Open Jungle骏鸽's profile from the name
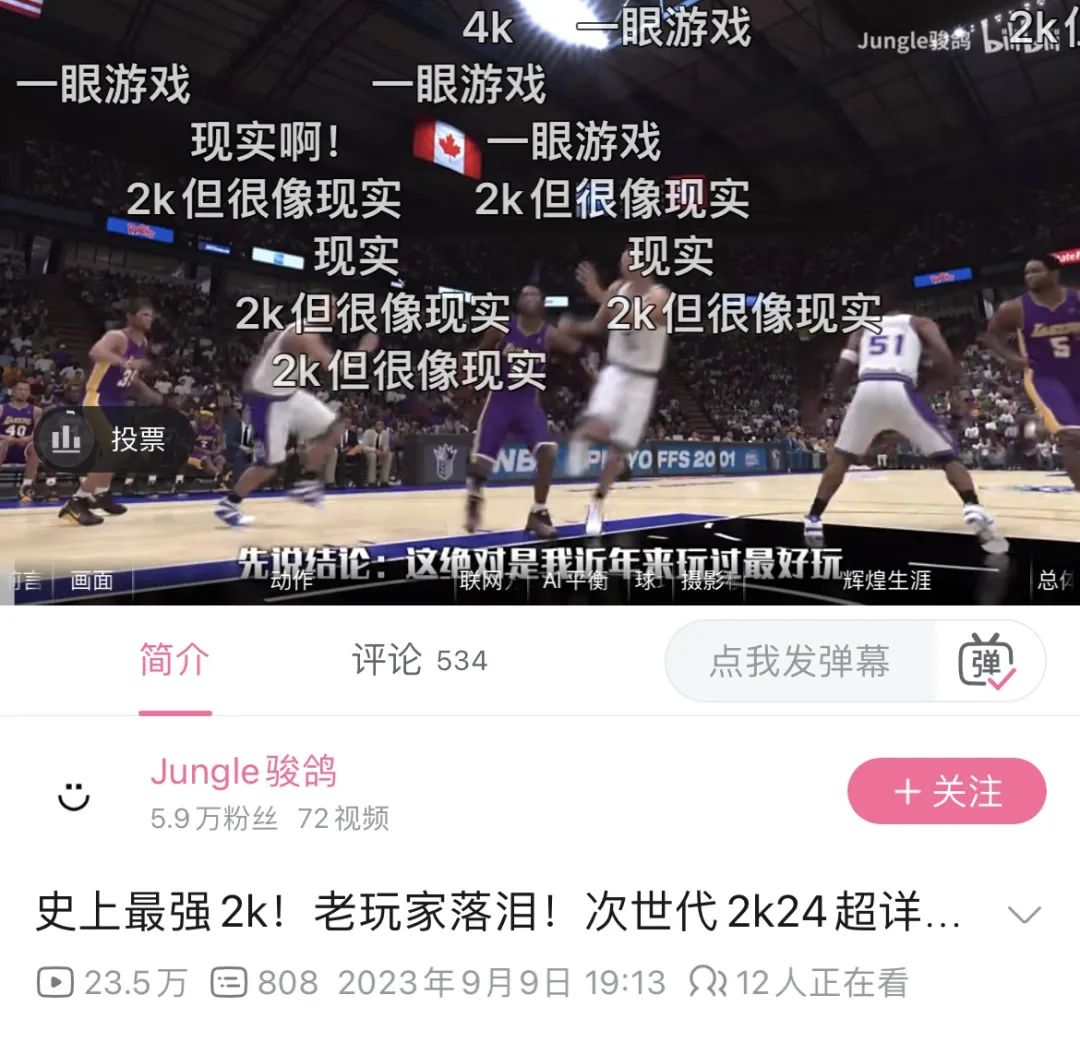 (243, 772)
